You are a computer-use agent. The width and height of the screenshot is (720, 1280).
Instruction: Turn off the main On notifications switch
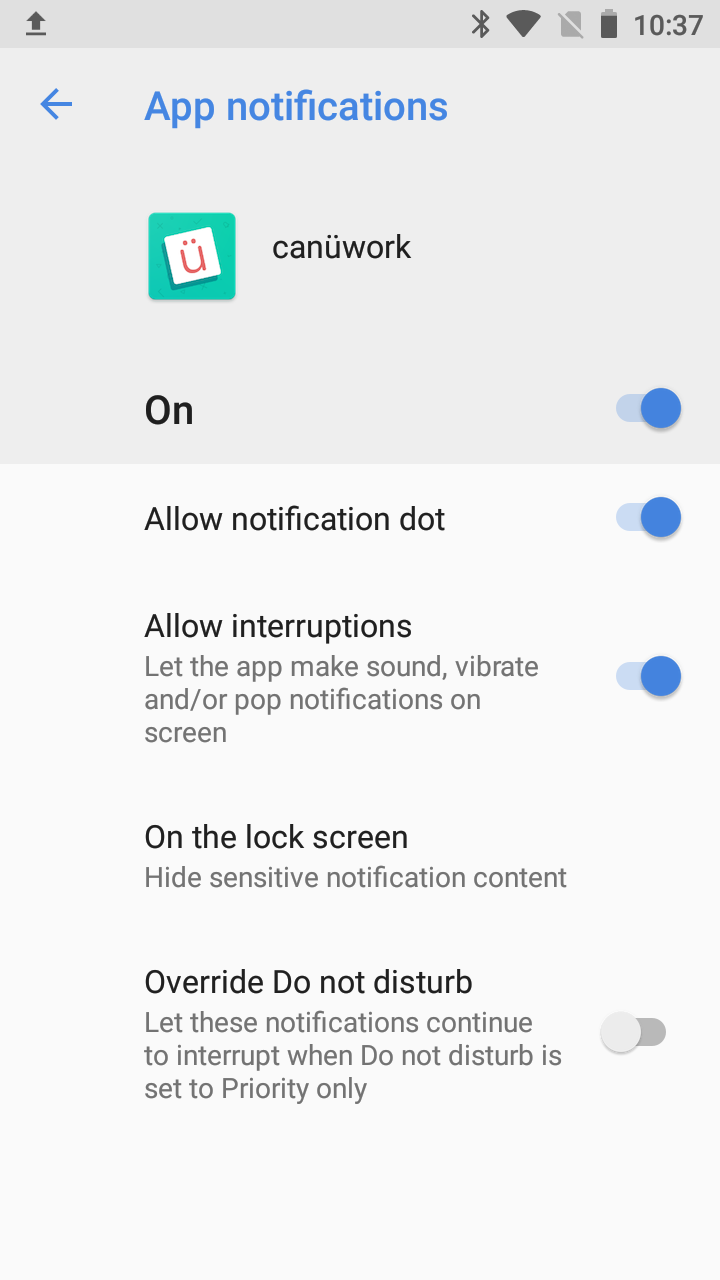click(648, 409)
